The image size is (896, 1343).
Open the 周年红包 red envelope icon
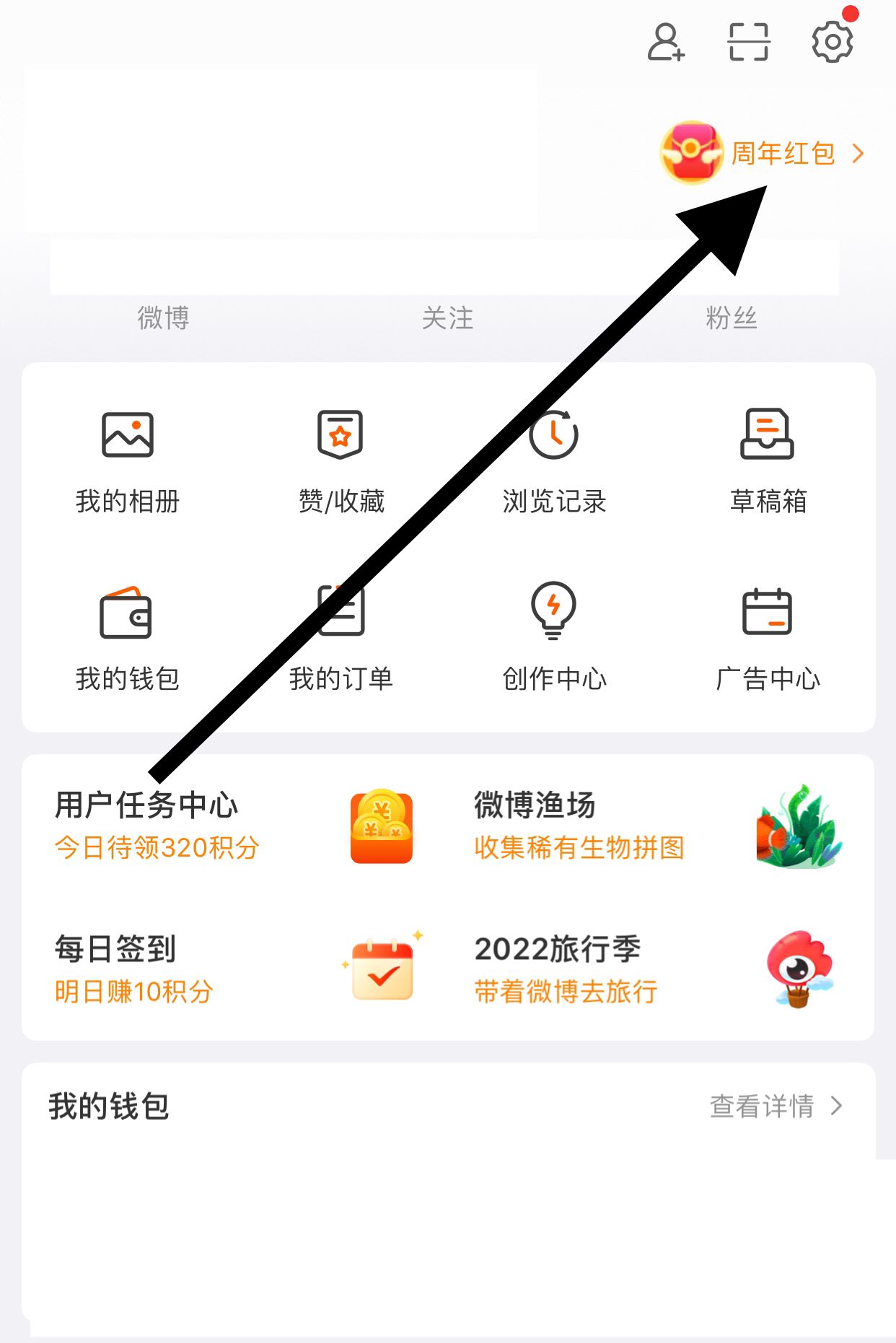[691, 153]
